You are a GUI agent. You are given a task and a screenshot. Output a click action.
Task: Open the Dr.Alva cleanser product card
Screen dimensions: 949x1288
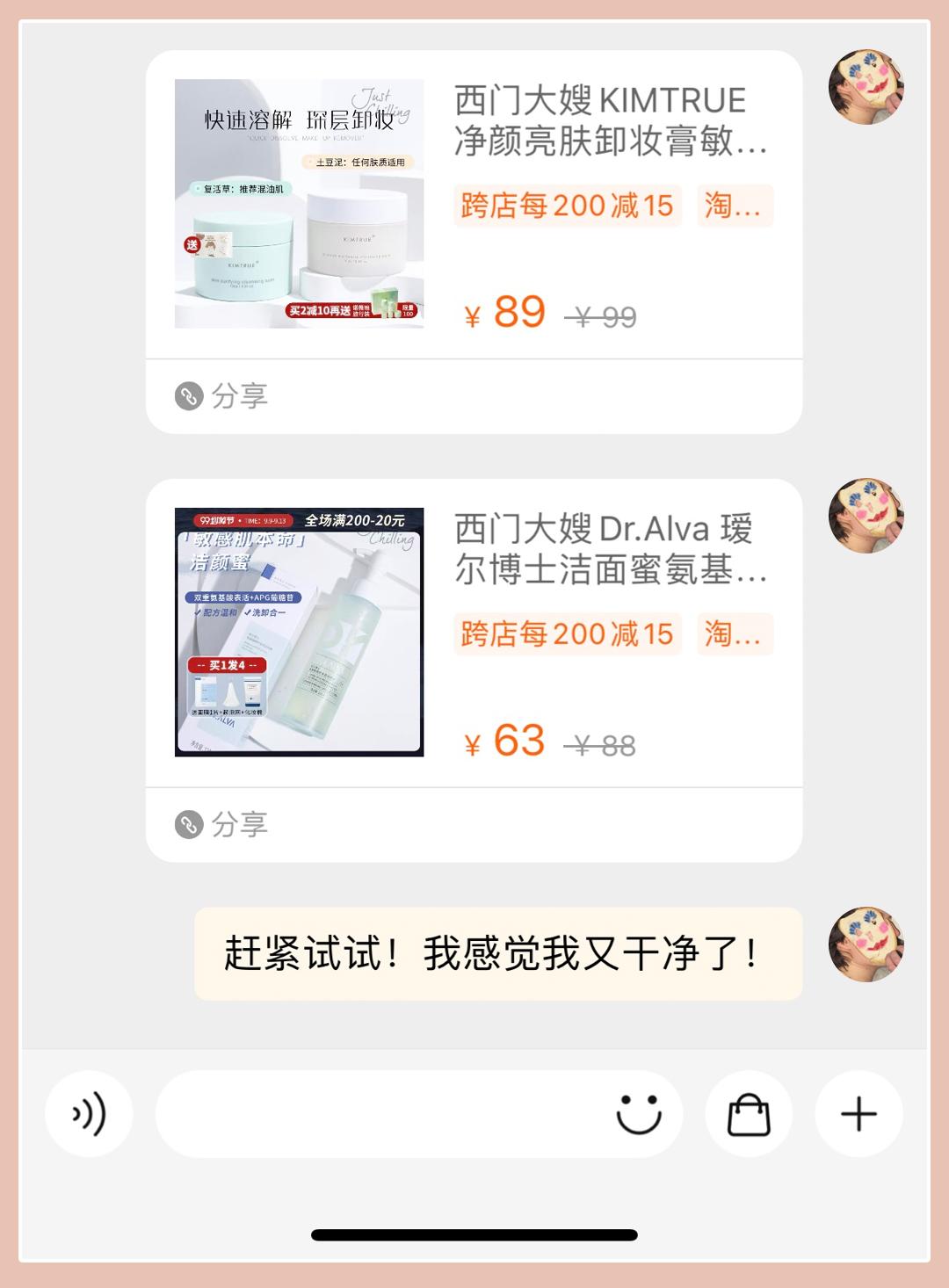[474, 633]
